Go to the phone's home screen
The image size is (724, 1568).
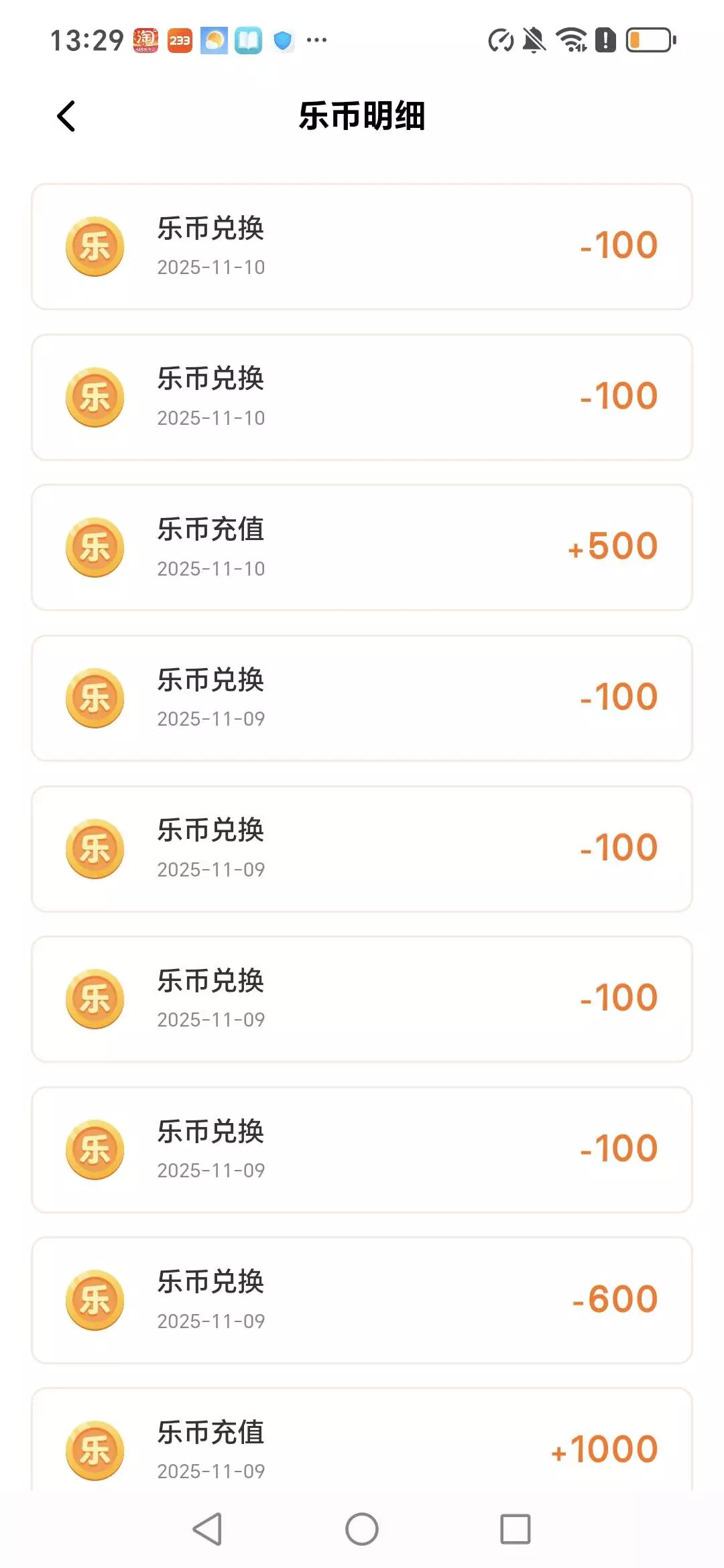pyautogui.click(x=362, y=1529)
